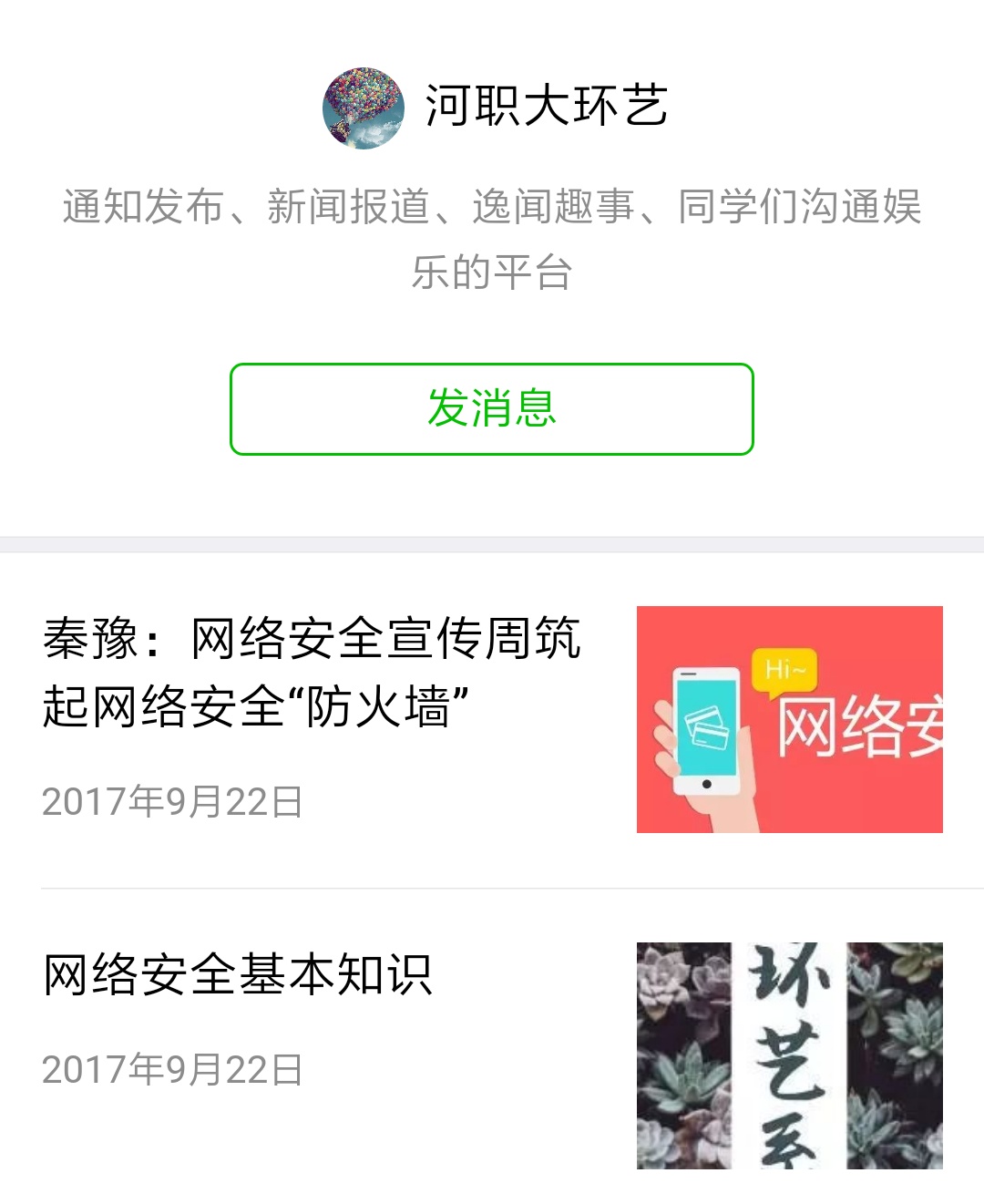Tap the 发消息 button

pos(491,408)
